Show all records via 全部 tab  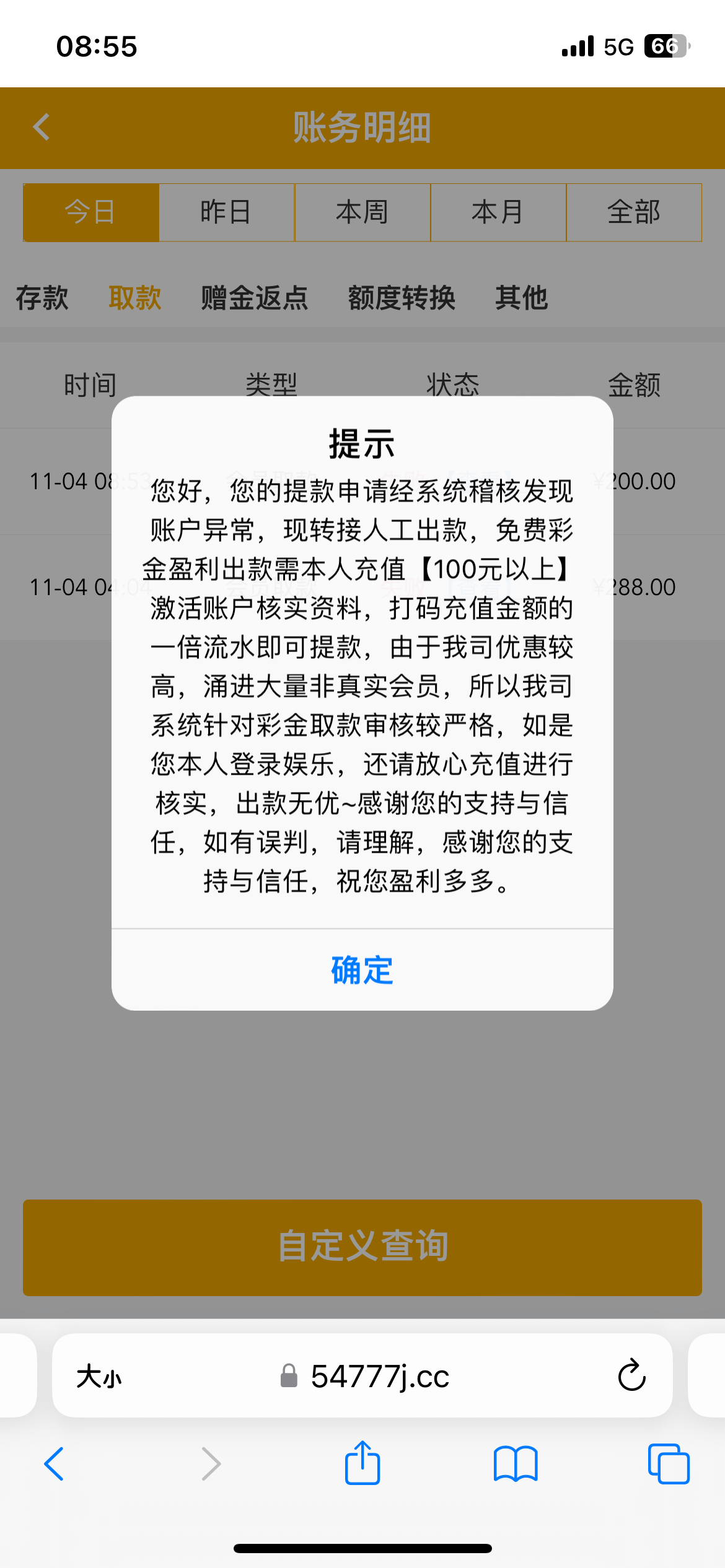[633, 212]
